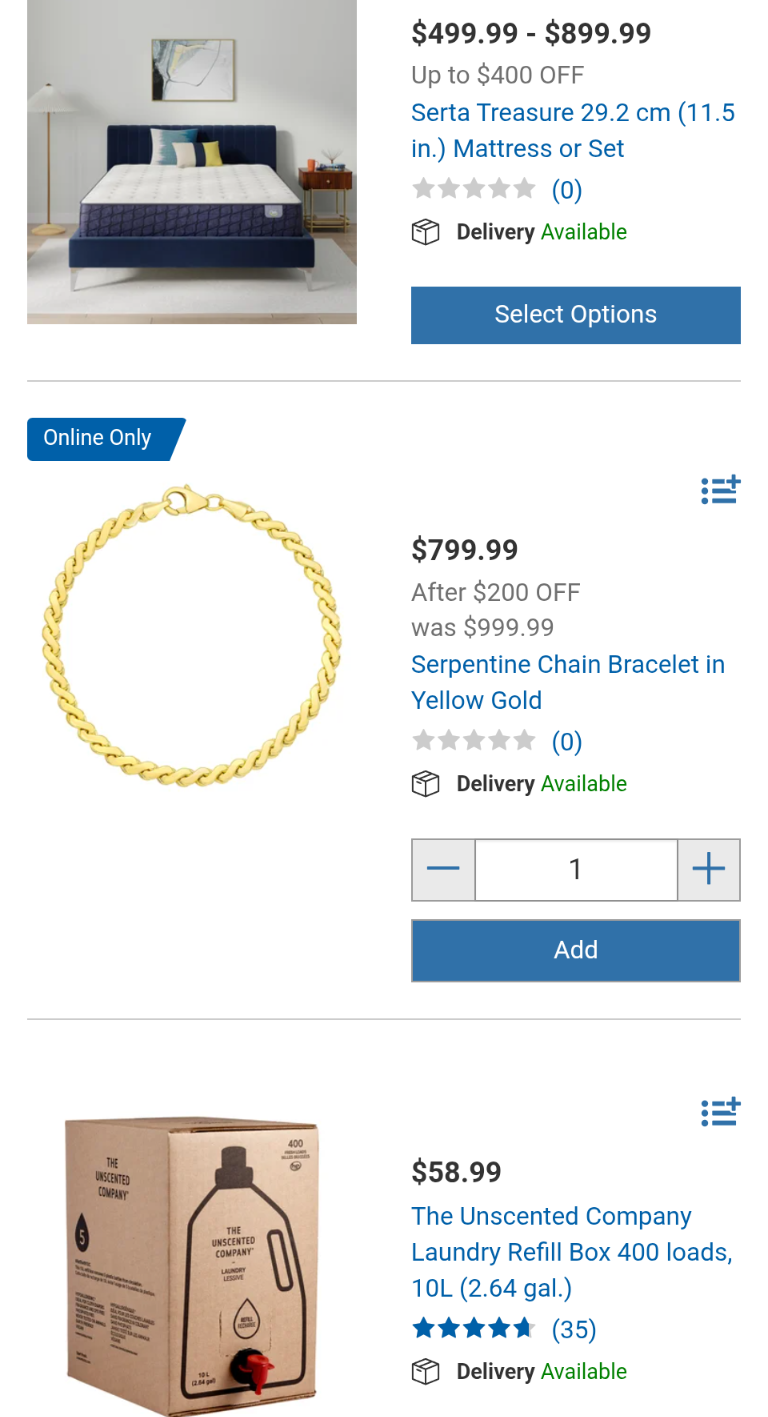Image resolution: width=768 pixels, height=1417 pixels.
Task: Open The Unscented Company Laundry Refill Box
Action: [x=571, y=1252]
